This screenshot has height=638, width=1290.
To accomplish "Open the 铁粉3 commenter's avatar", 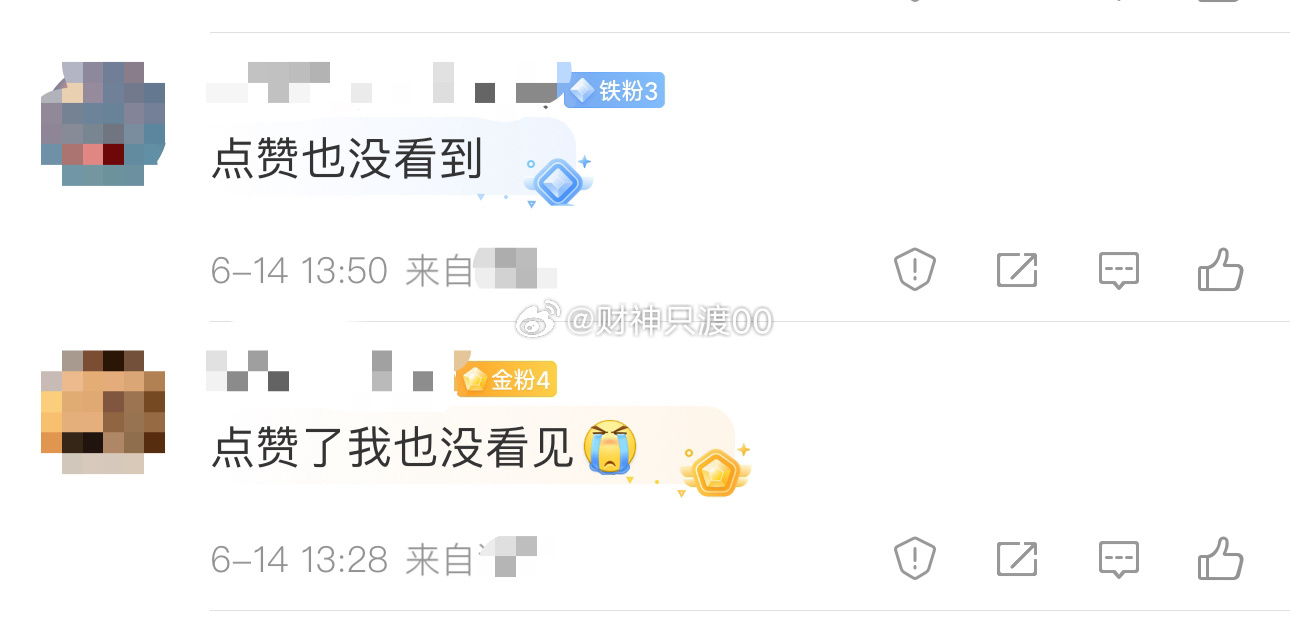I will 102,124.
